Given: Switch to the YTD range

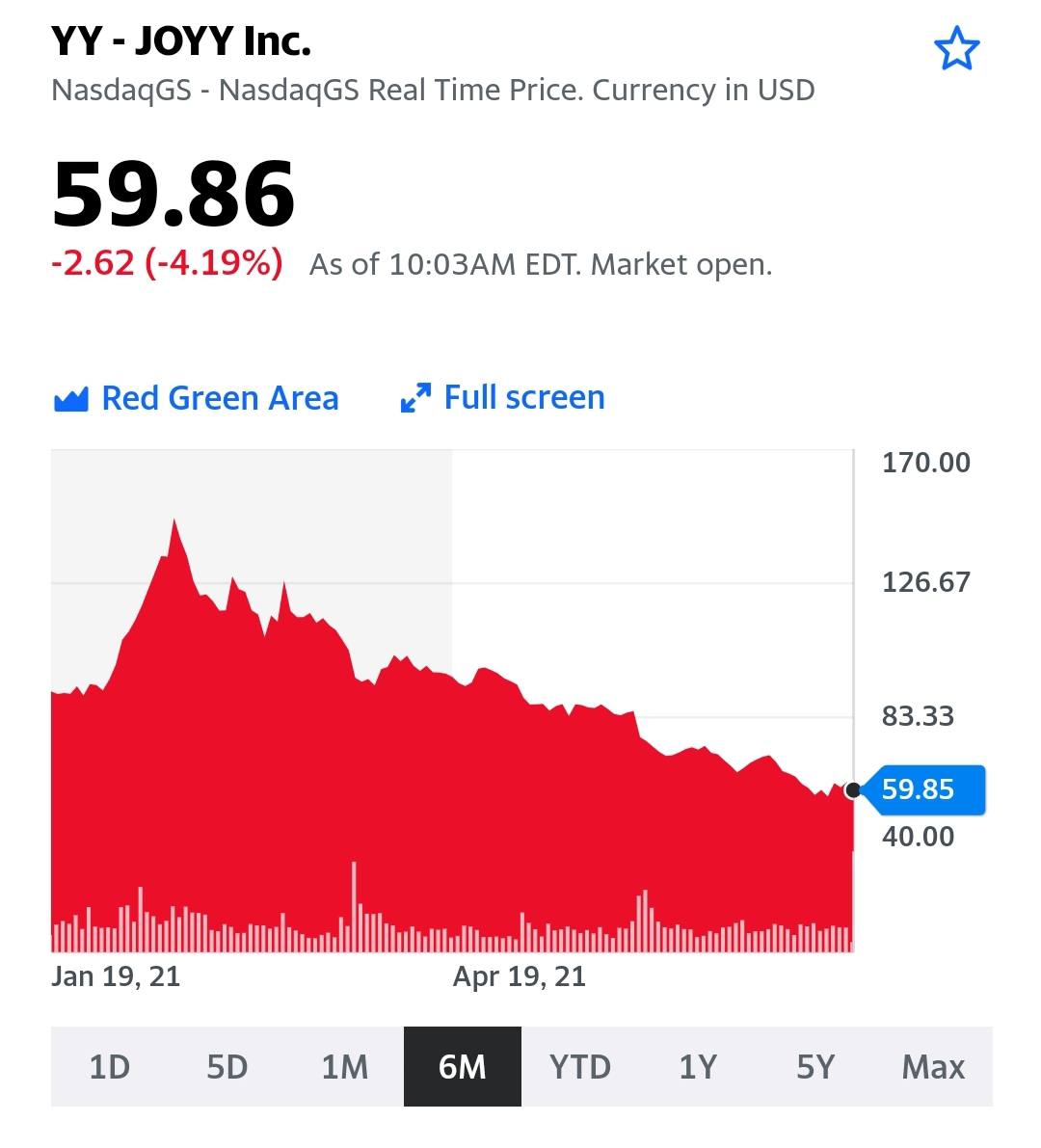Looking at the screenshot, I should 580,1066.
